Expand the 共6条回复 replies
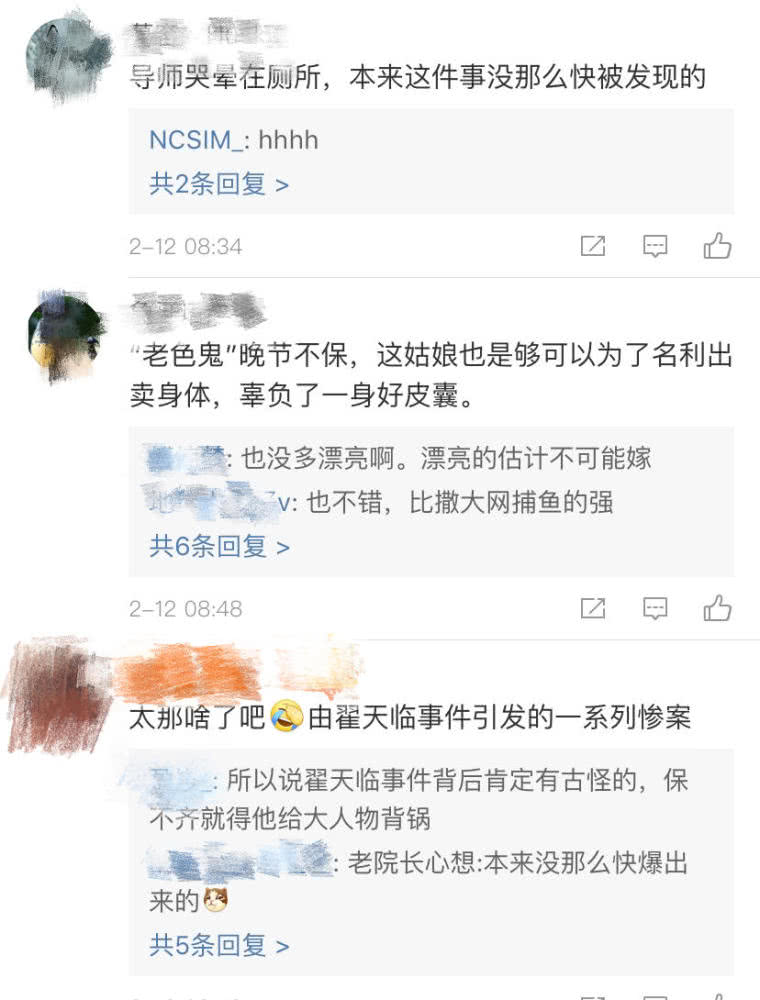This screenshot has height=1000, width=760. (x=219, y=547)
